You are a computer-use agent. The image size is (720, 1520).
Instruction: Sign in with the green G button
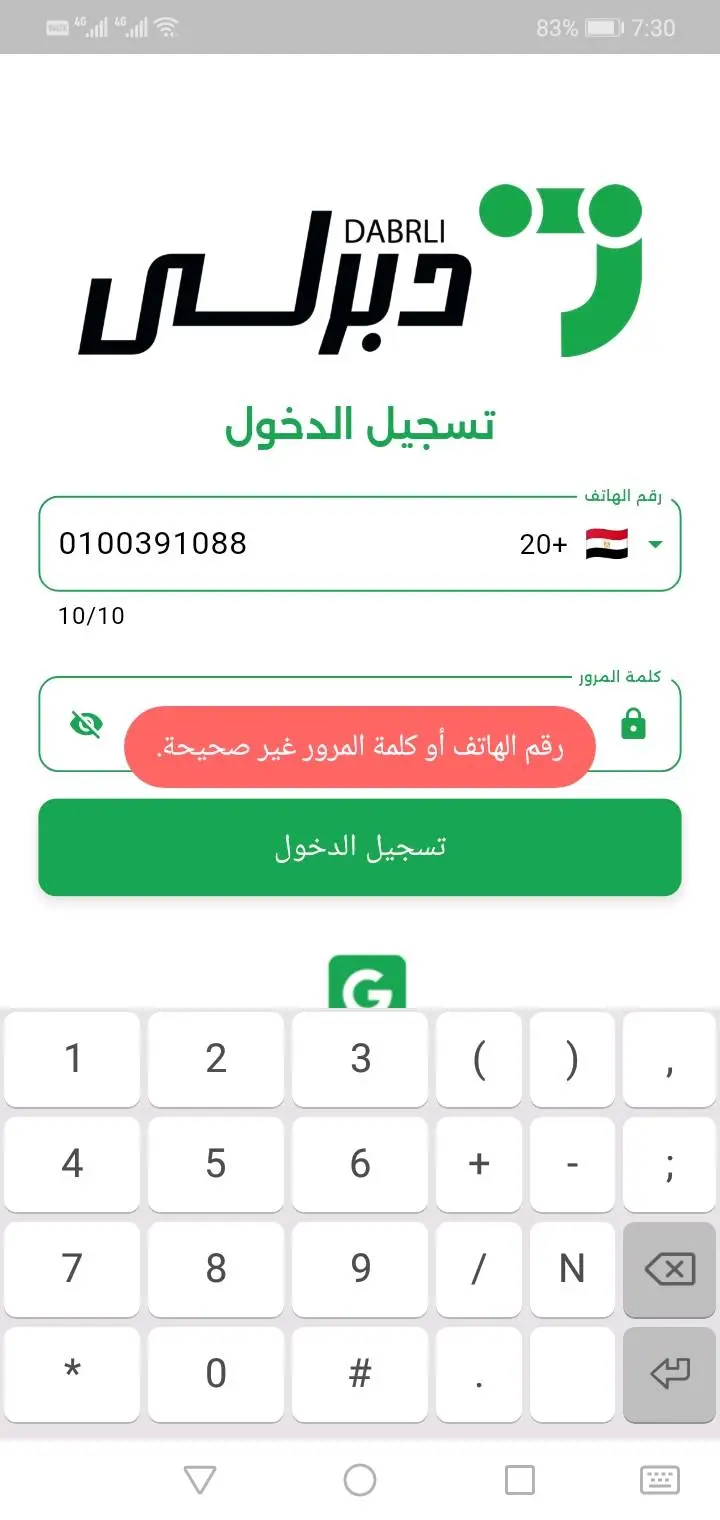pyautogui.click(x=367, y=983)
